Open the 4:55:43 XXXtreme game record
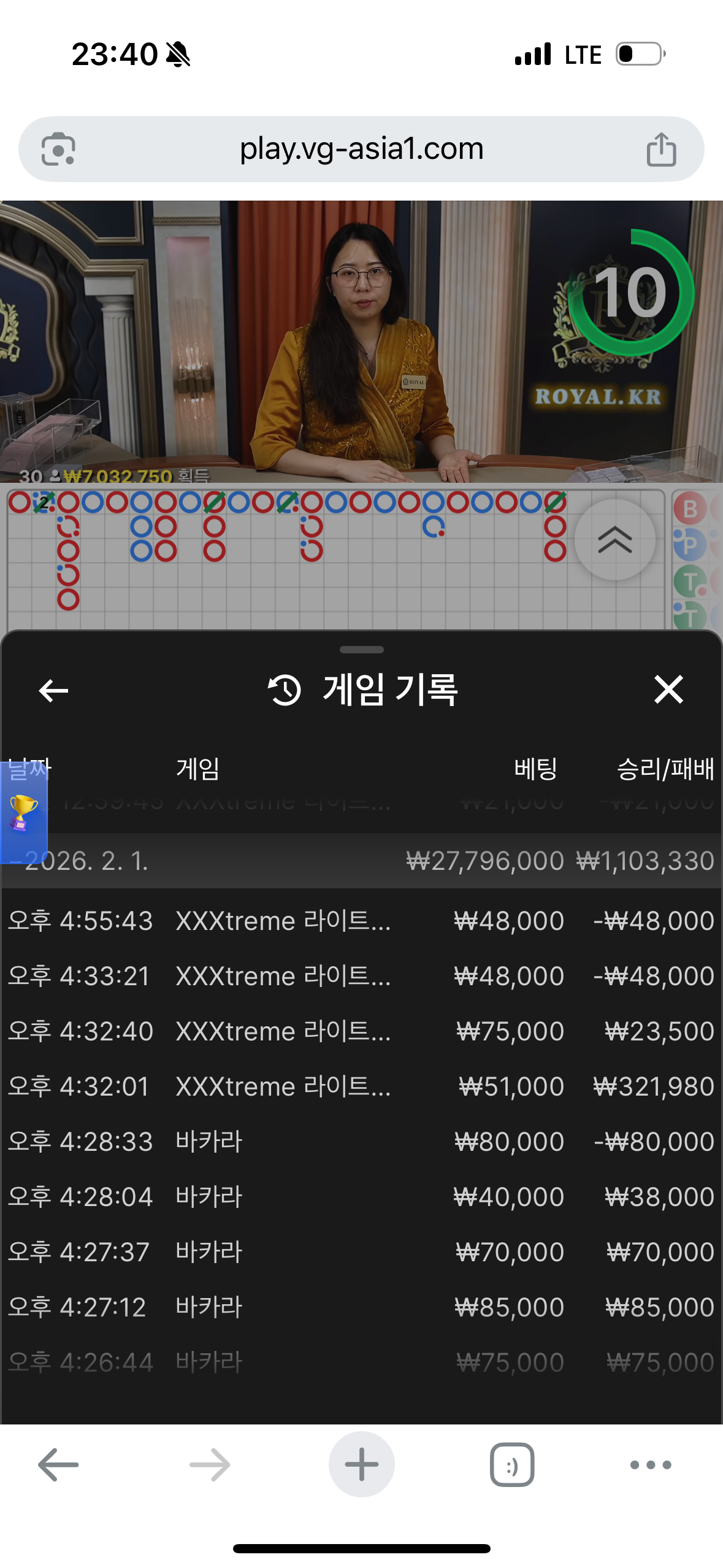Screen dimensions: 723x1568 pyautogui.click(x=361, y=921)
